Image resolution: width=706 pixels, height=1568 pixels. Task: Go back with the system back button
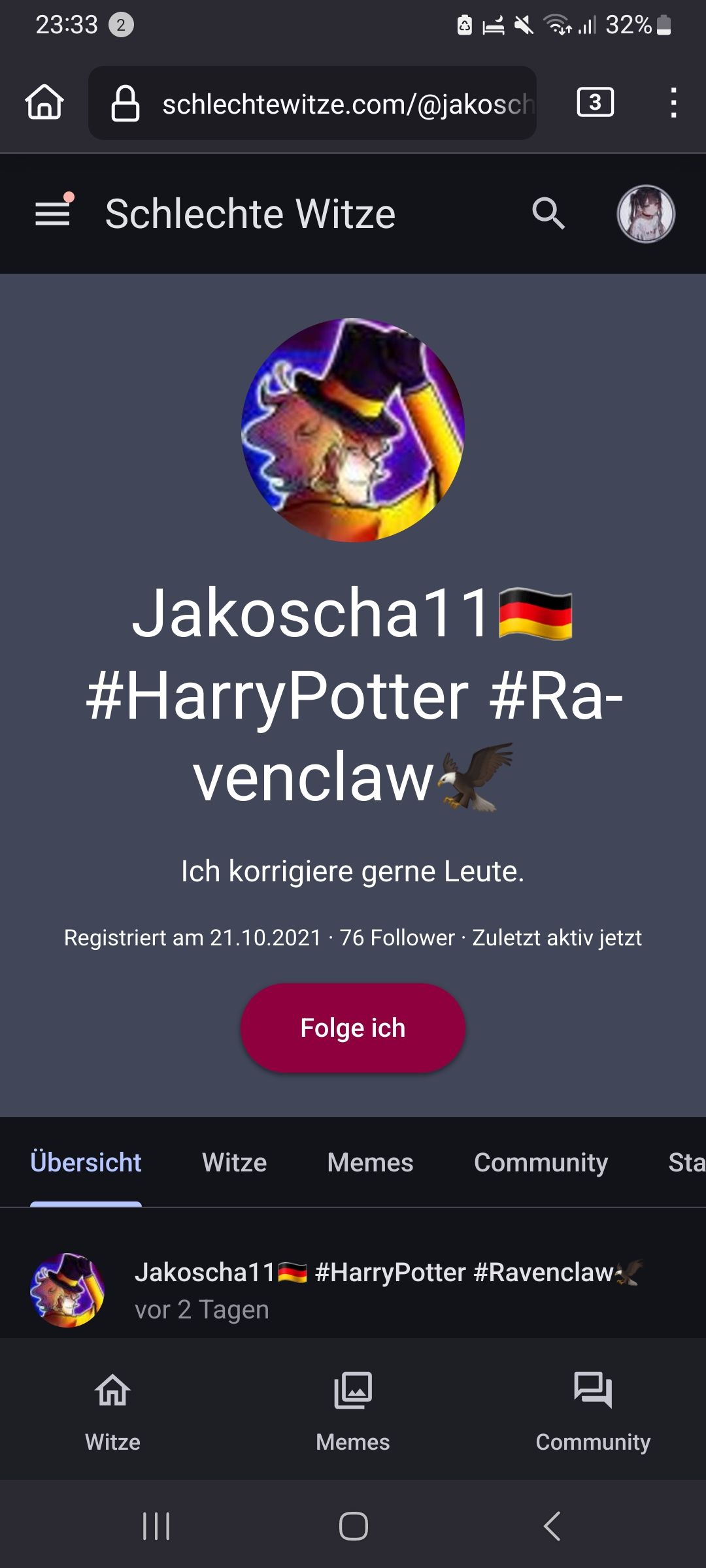pyautogui.click(x=552, y=1526)
